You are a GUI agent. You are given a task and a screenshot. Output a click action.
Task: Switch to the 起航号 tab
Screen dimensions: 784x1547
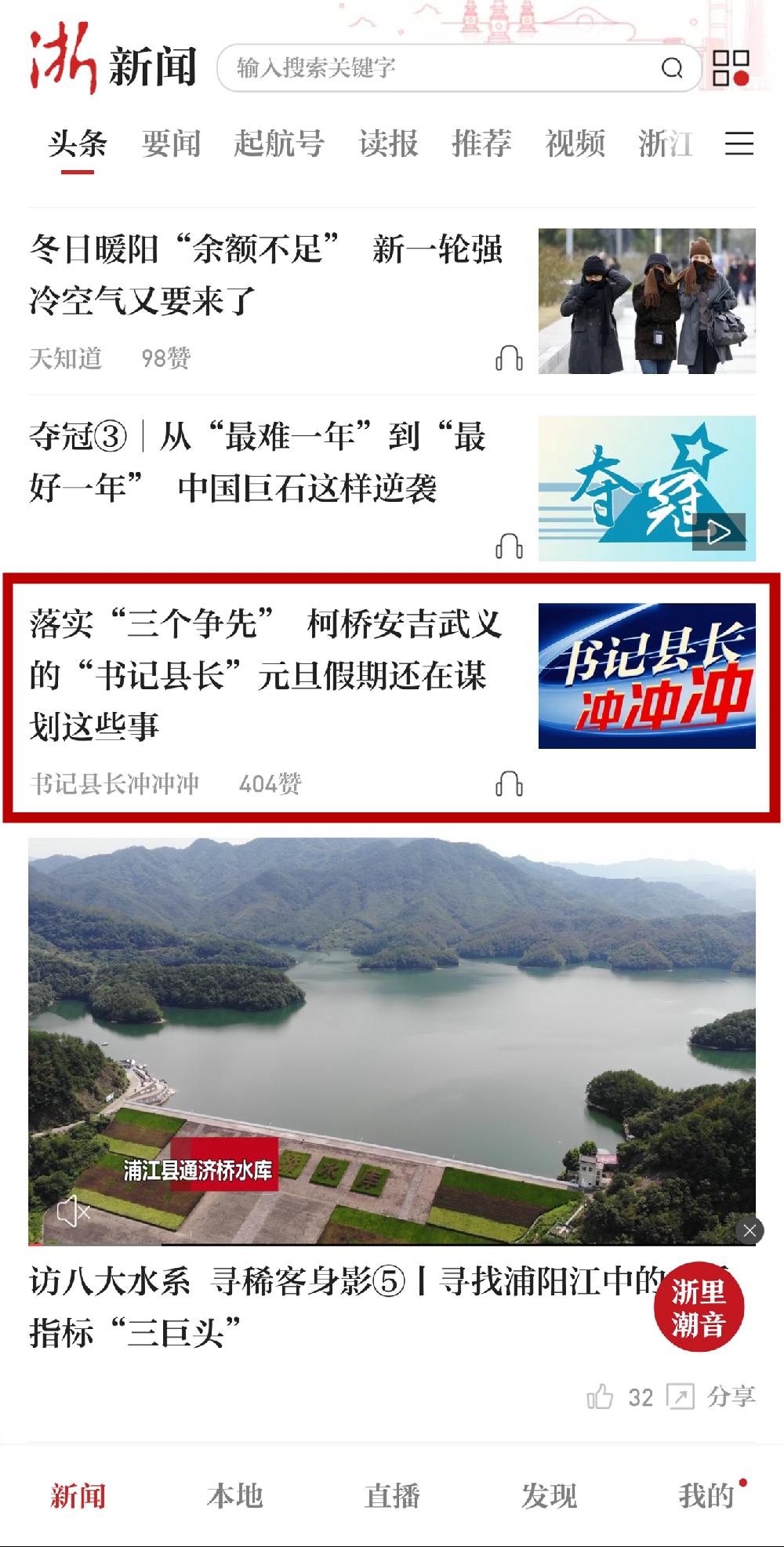pyautogui.click(x=279, y=144)
